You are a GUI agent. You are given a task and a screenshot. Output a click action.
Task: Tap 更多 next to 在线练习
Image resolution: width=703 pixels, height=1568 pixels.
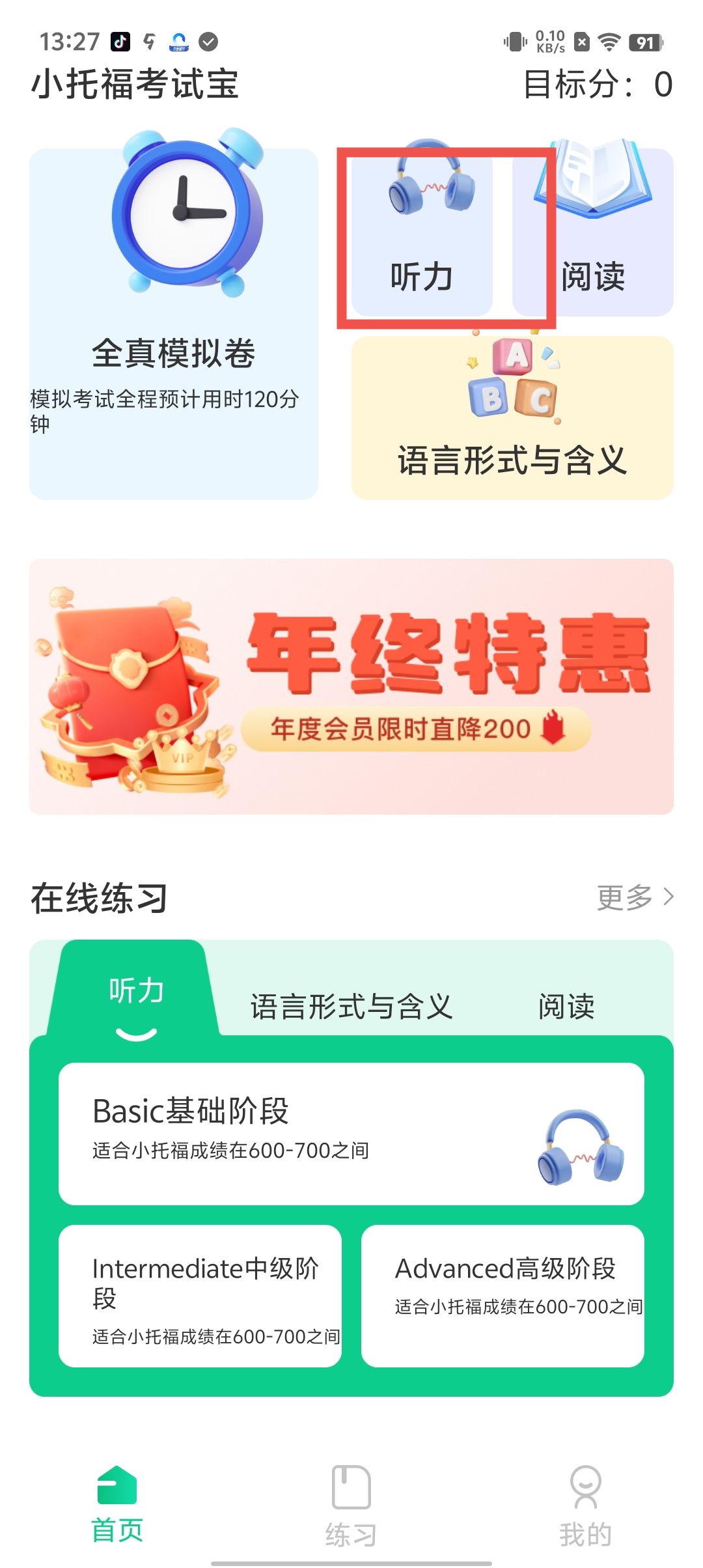click(x=635, y=897)
